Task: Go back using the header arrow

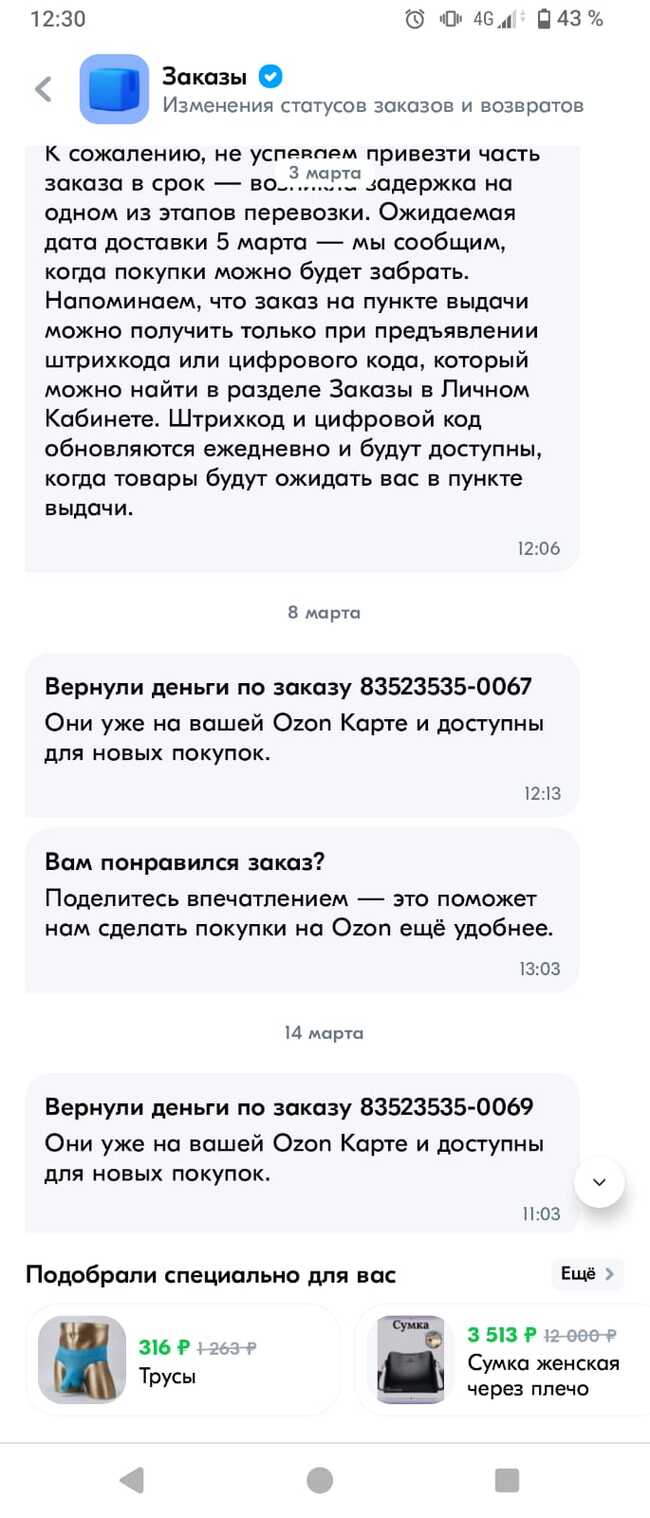Action: pos(43,89)
